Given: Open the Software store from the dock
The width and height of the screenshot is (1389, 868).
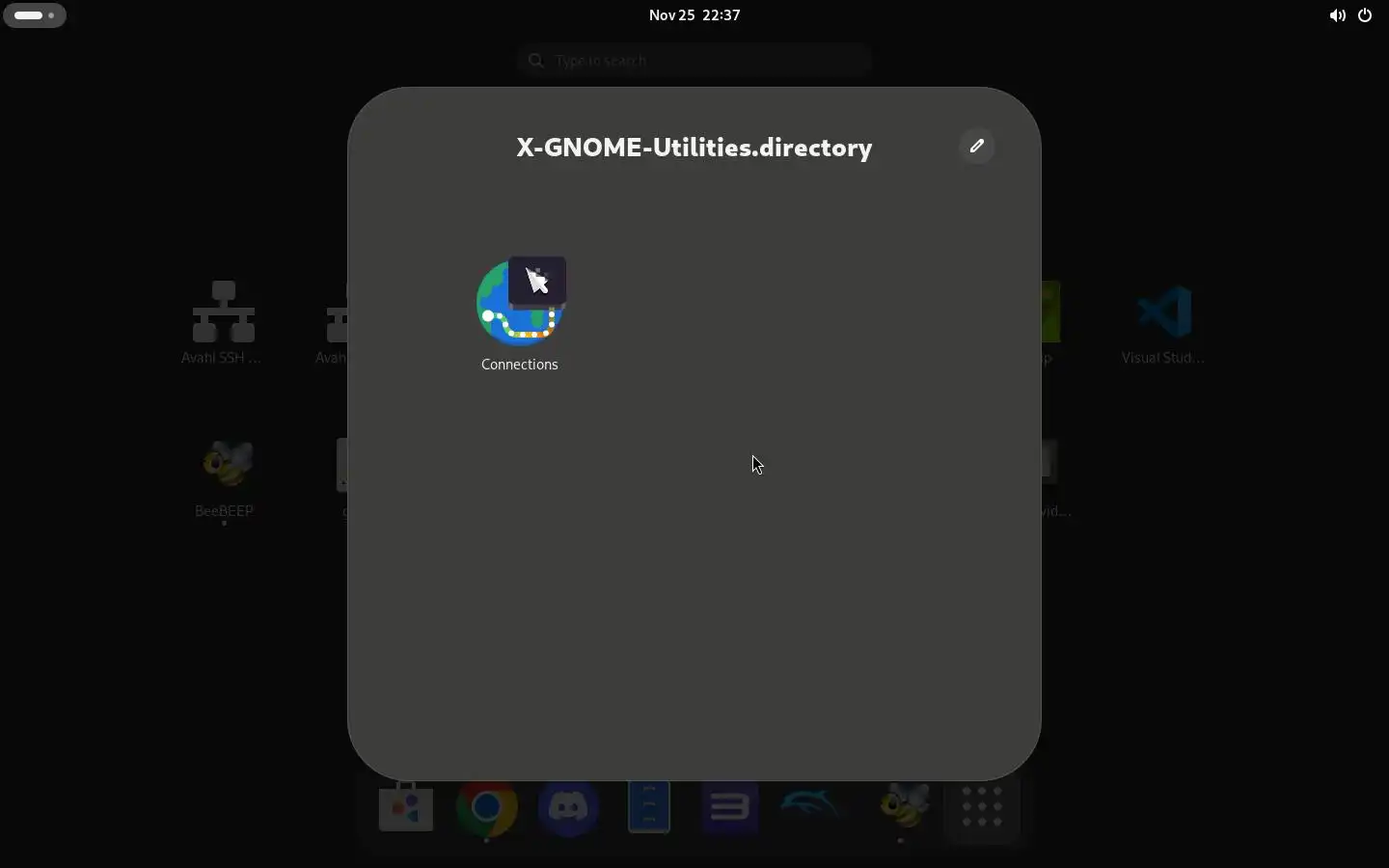Looking at the screenshot, I should click(x=407, y=808).
